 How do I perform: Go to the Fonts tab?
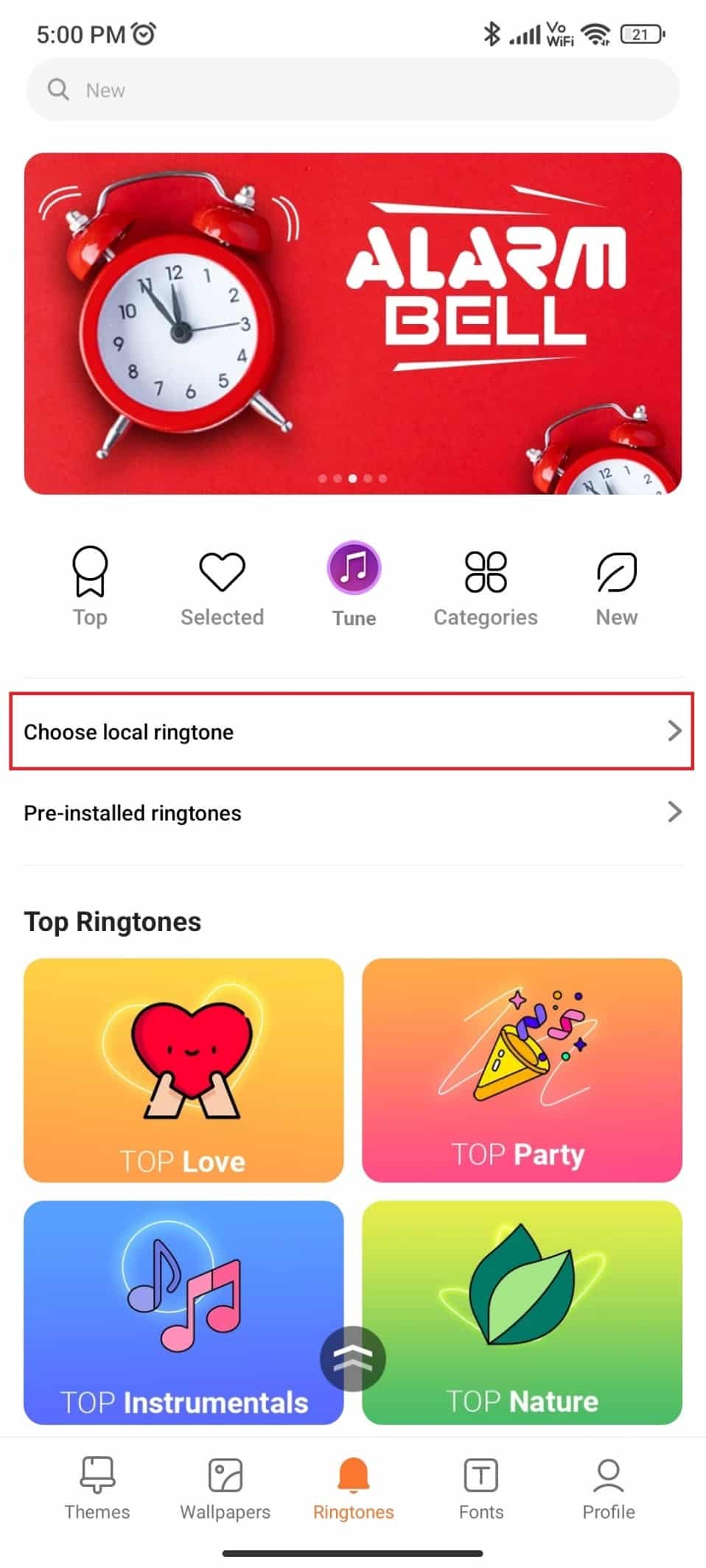click(480, 1488)
